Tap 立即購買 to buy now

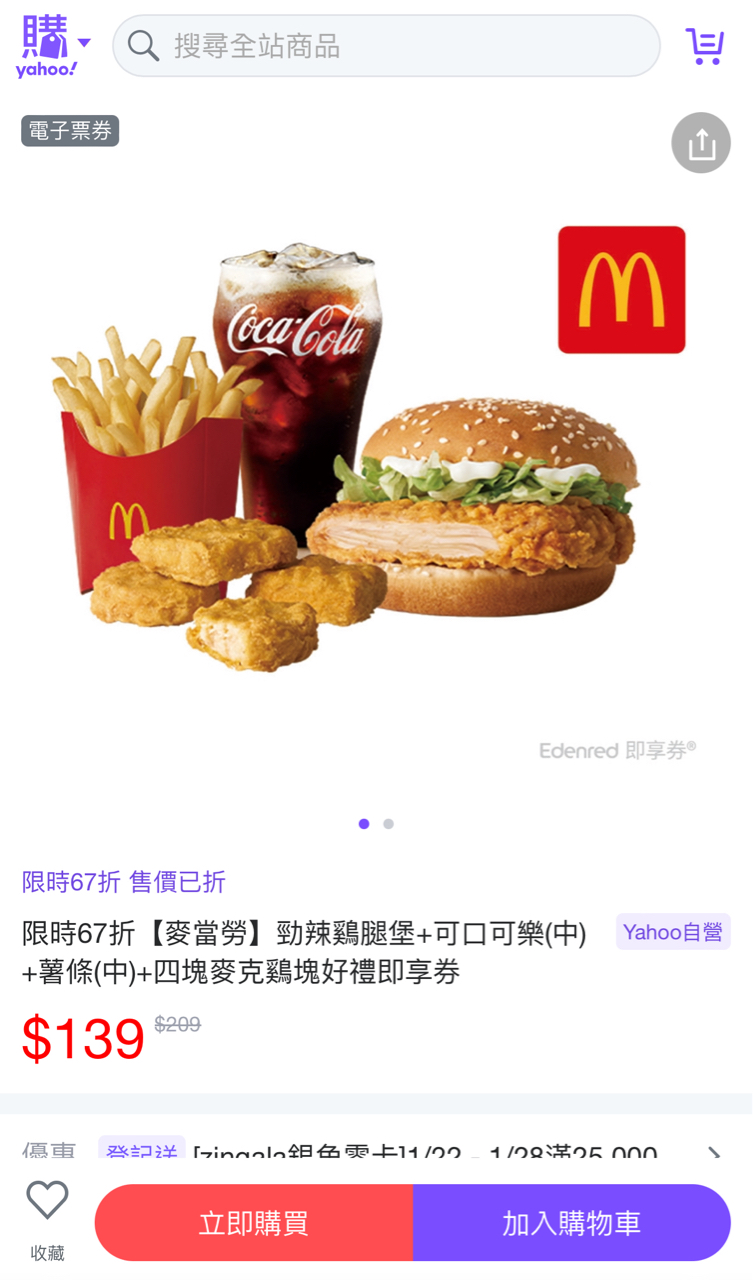click(x=254, y=1223)
